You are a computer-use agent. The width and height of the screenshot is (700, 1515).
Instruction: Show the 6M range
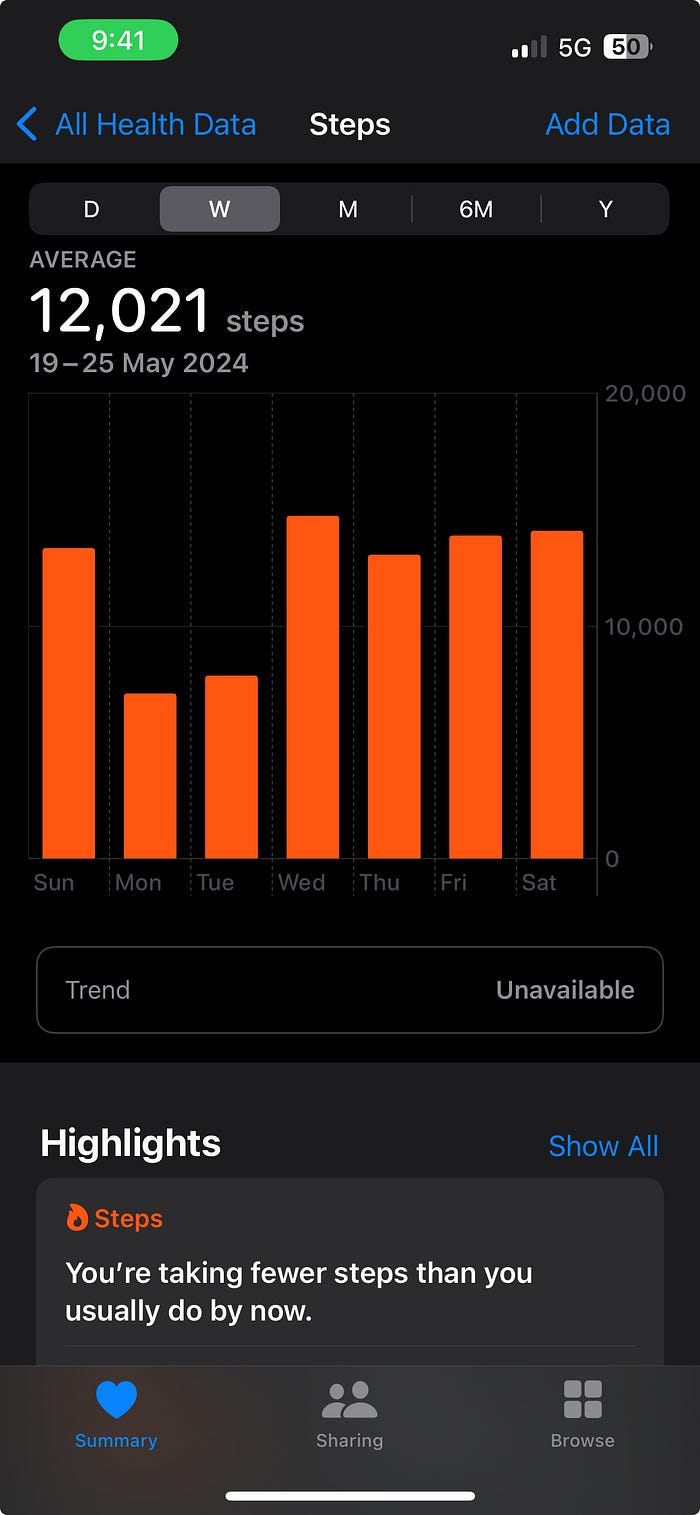point(476,209)
